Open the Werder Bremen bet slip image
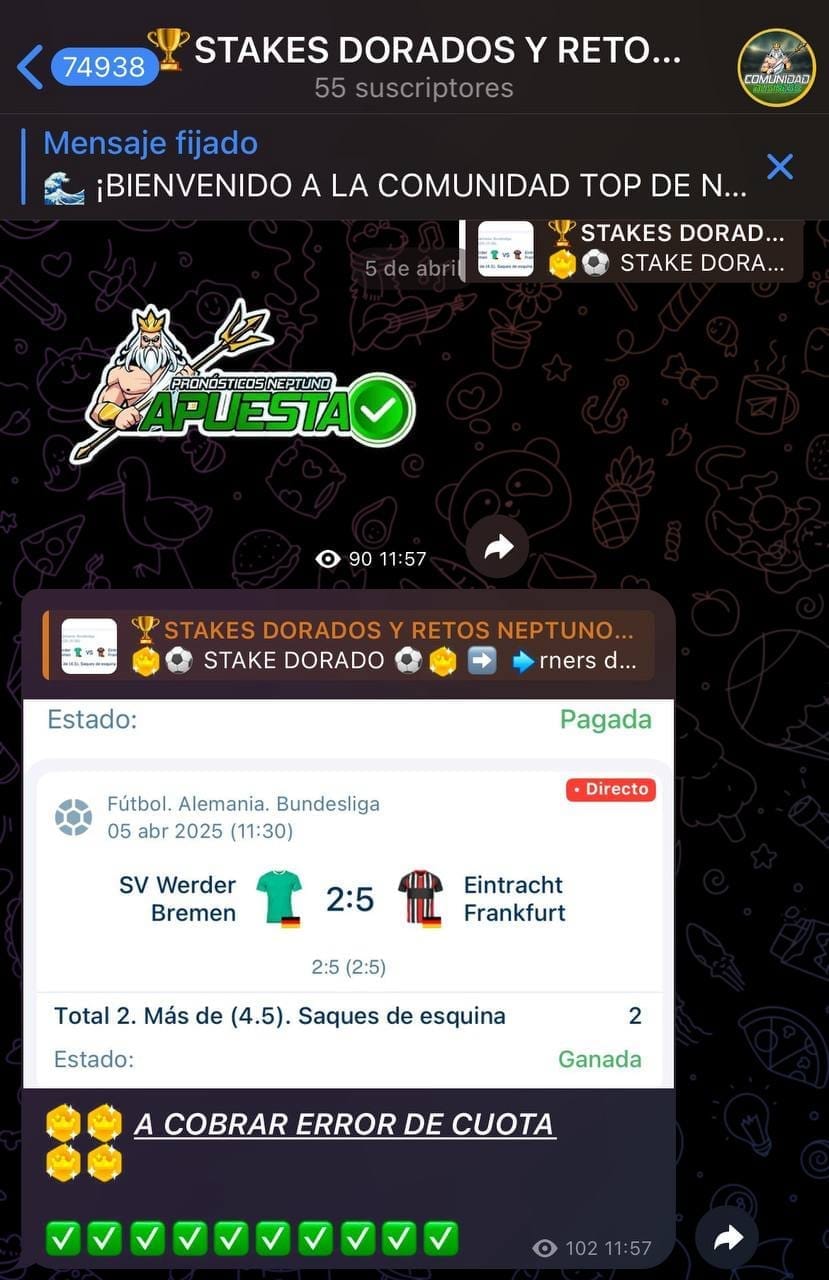 coord(348,893)
